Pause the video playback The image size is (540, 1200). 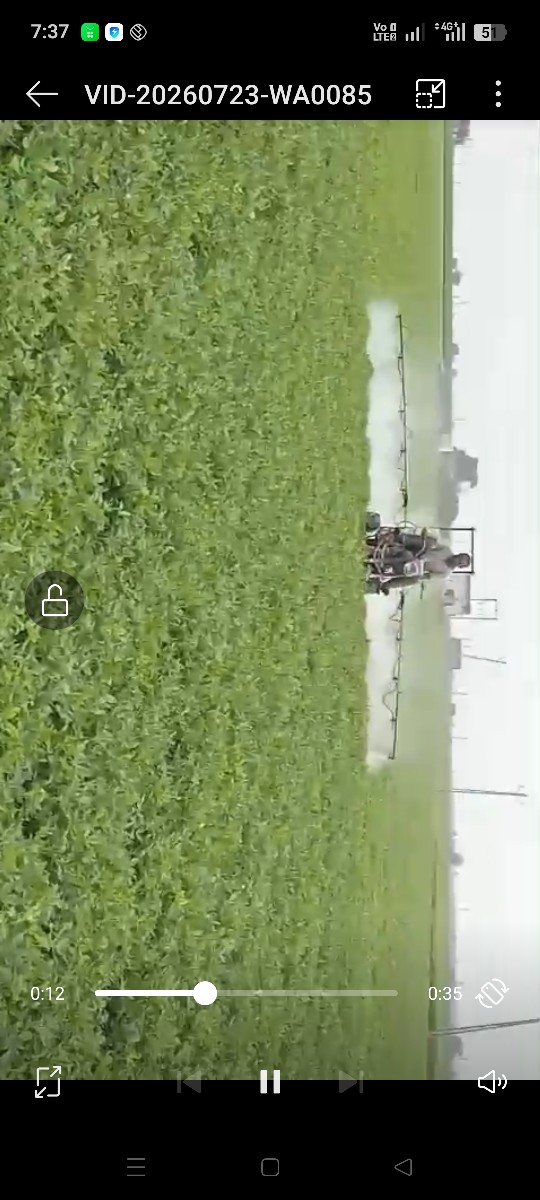point(270,1081)
